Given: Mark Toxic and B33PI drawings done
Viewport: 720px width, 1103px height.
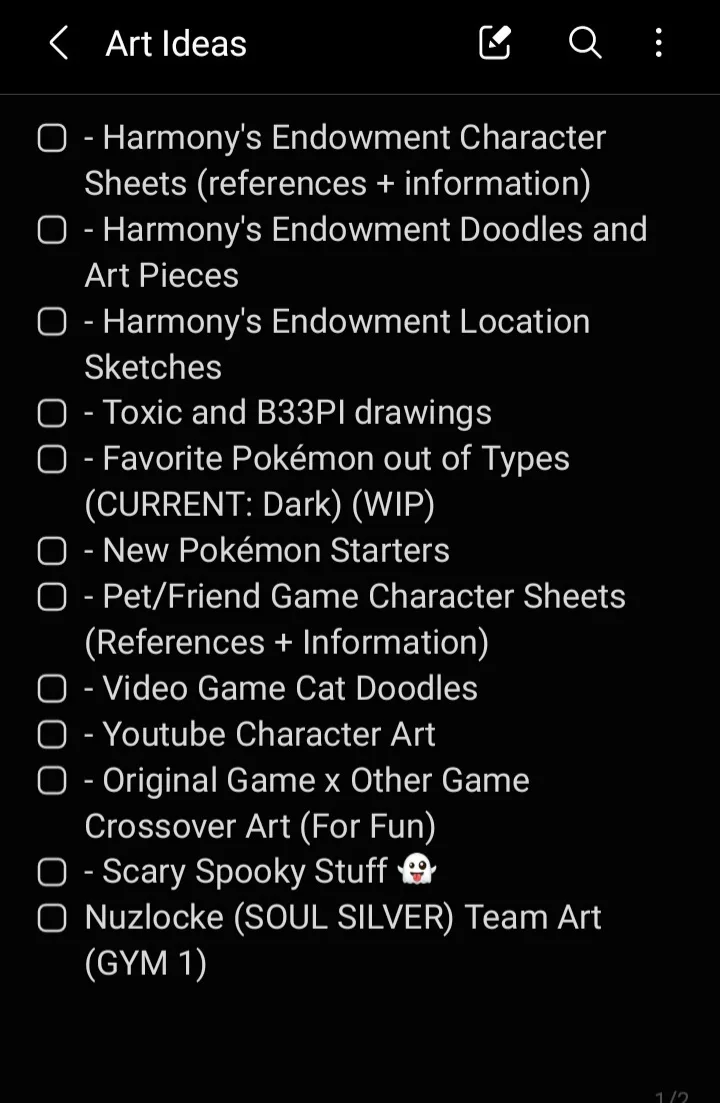Looking at the screenshot, I should [52, 413].
